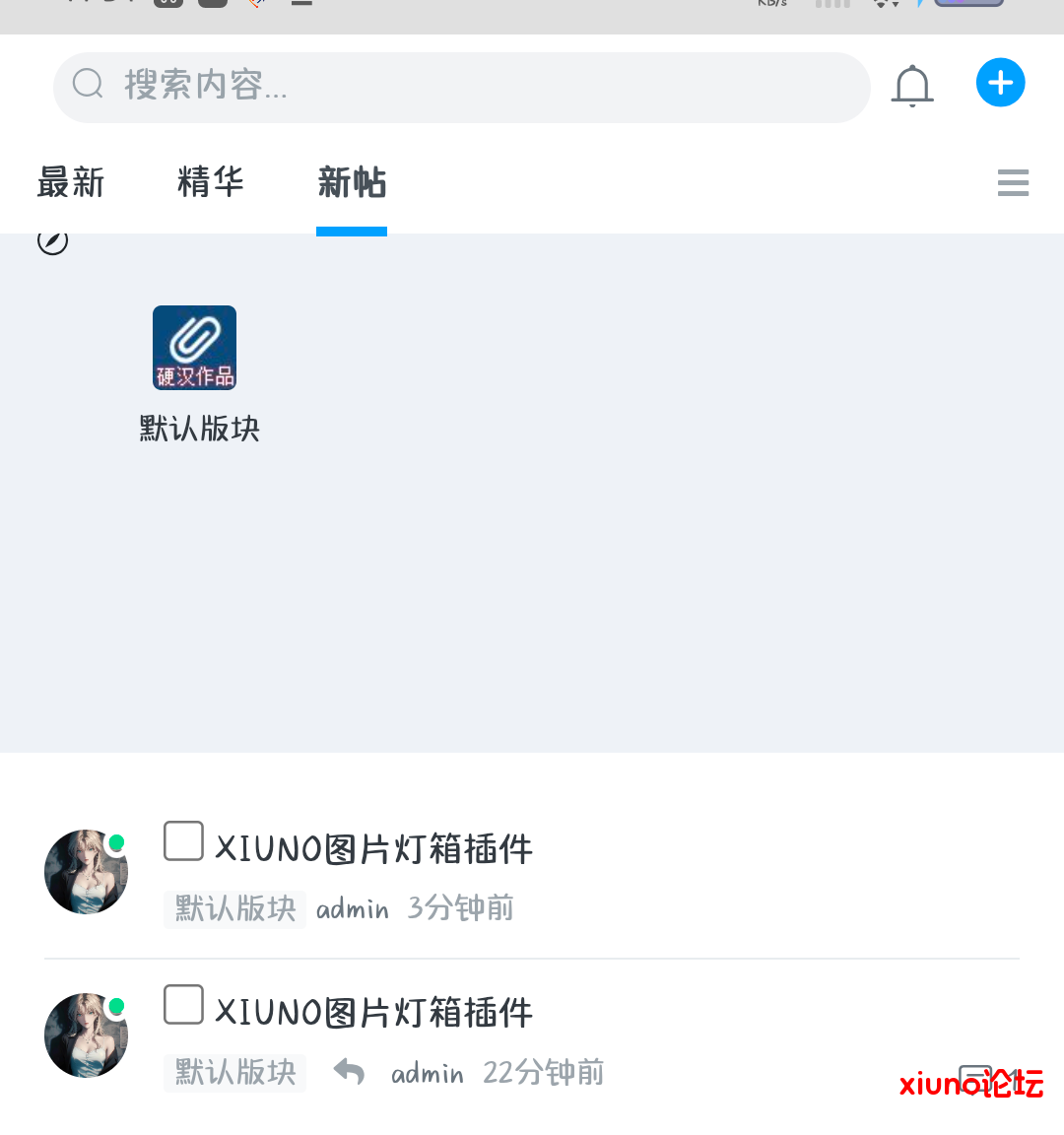The width and height of the screenshot is (1064, 1135).
Task: Tick the checkbox on the 22分钟前 thread
Action: pos(183,1005)
